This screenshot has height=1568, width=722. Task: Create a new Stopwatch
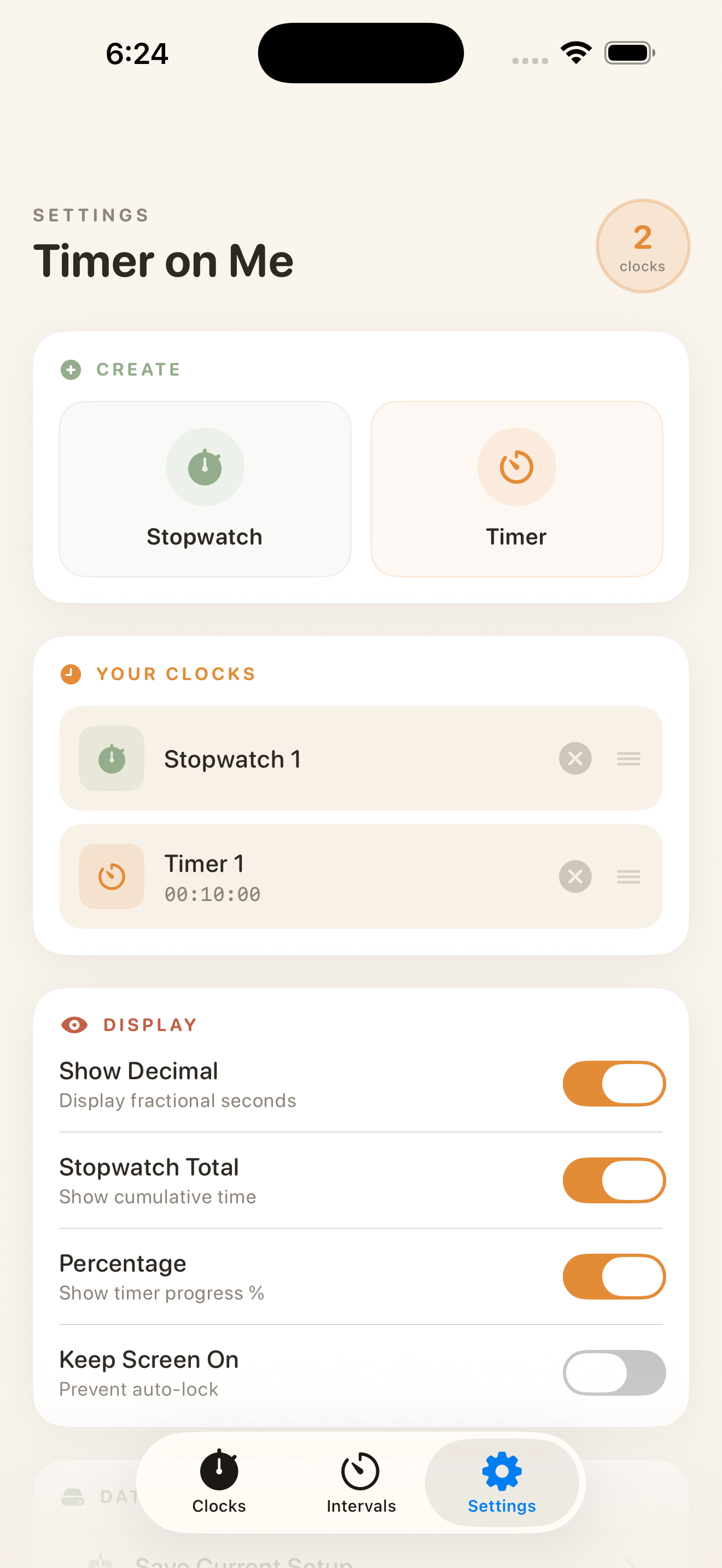tap(205, 488)
